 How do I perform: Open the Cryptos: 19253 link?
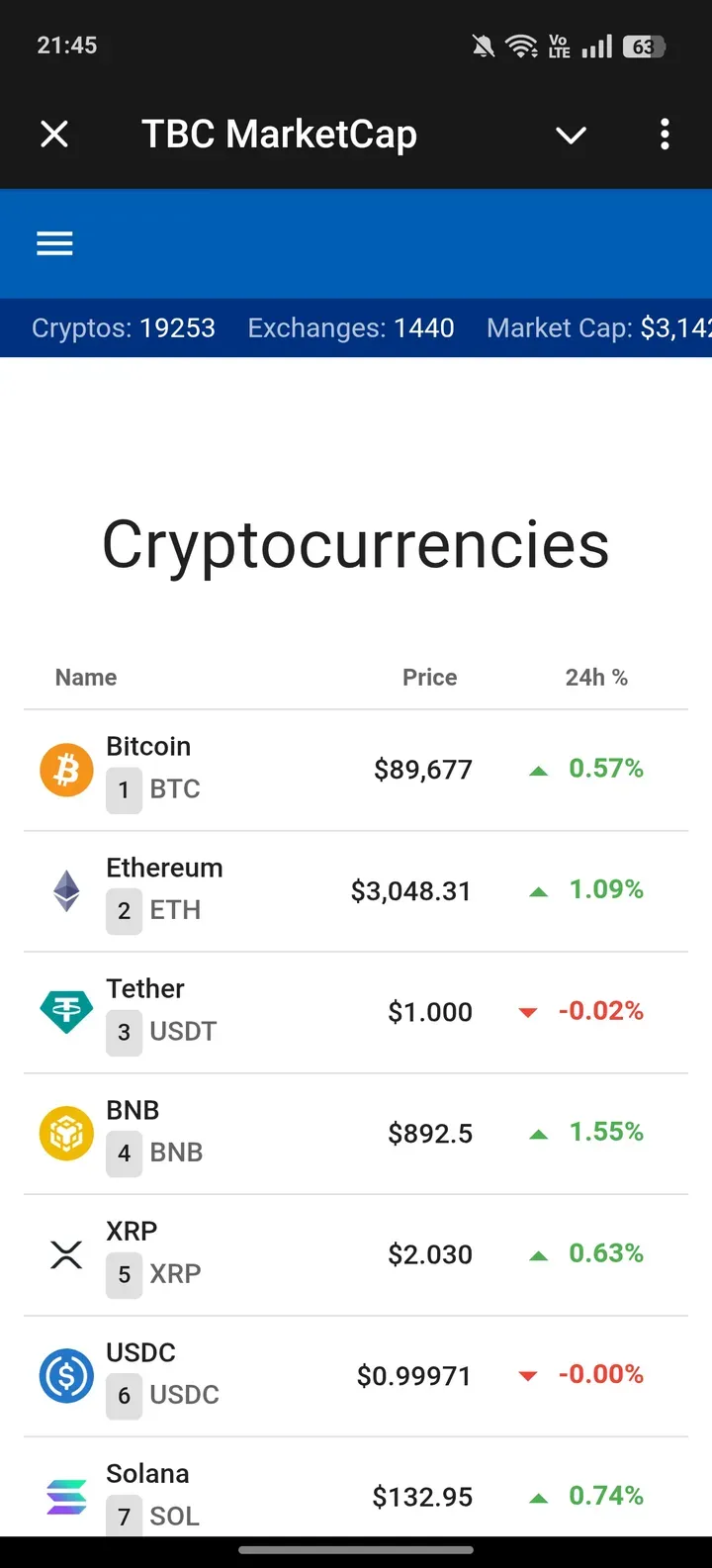(124, 327)
